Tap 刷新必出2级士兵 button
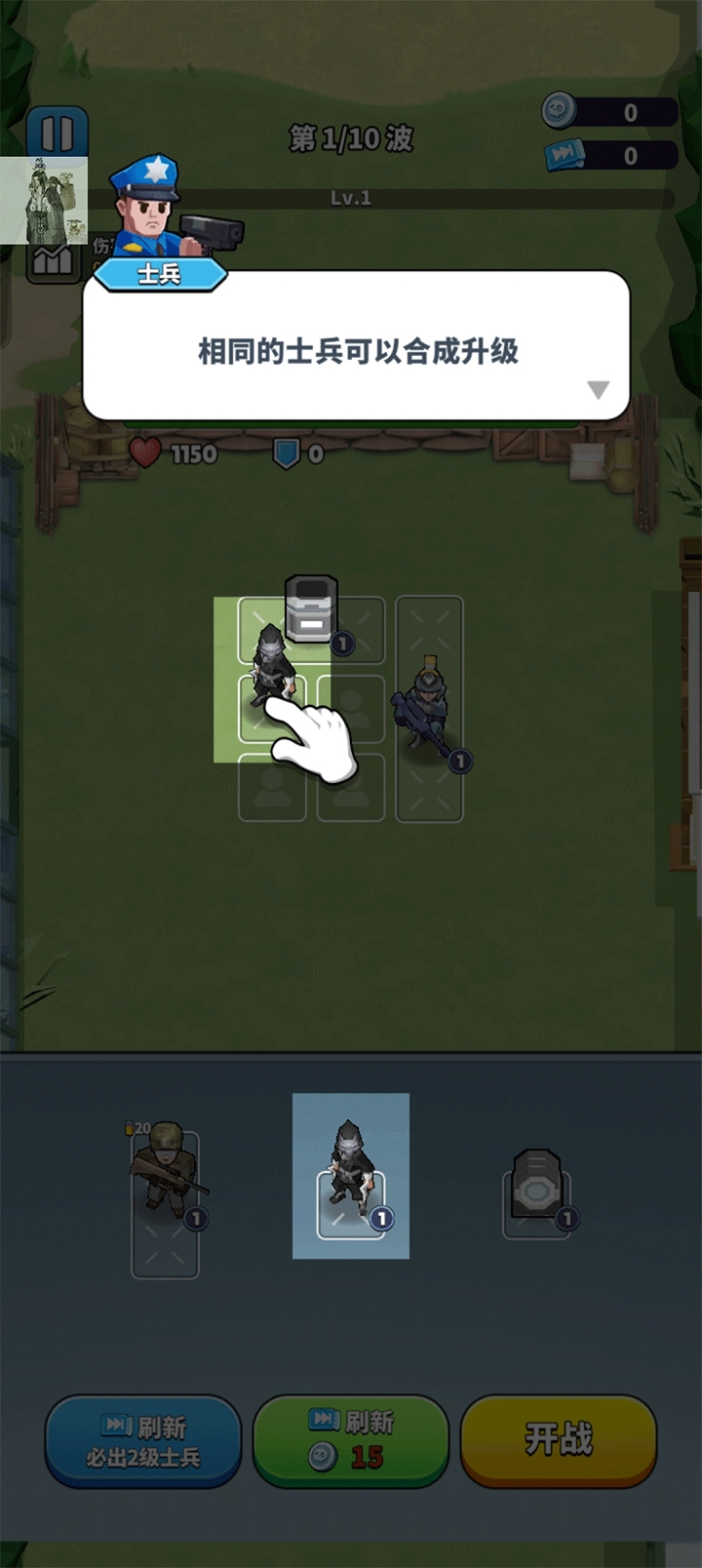The height and width of the screenshot is (1568, 702). click(143, 1441)
